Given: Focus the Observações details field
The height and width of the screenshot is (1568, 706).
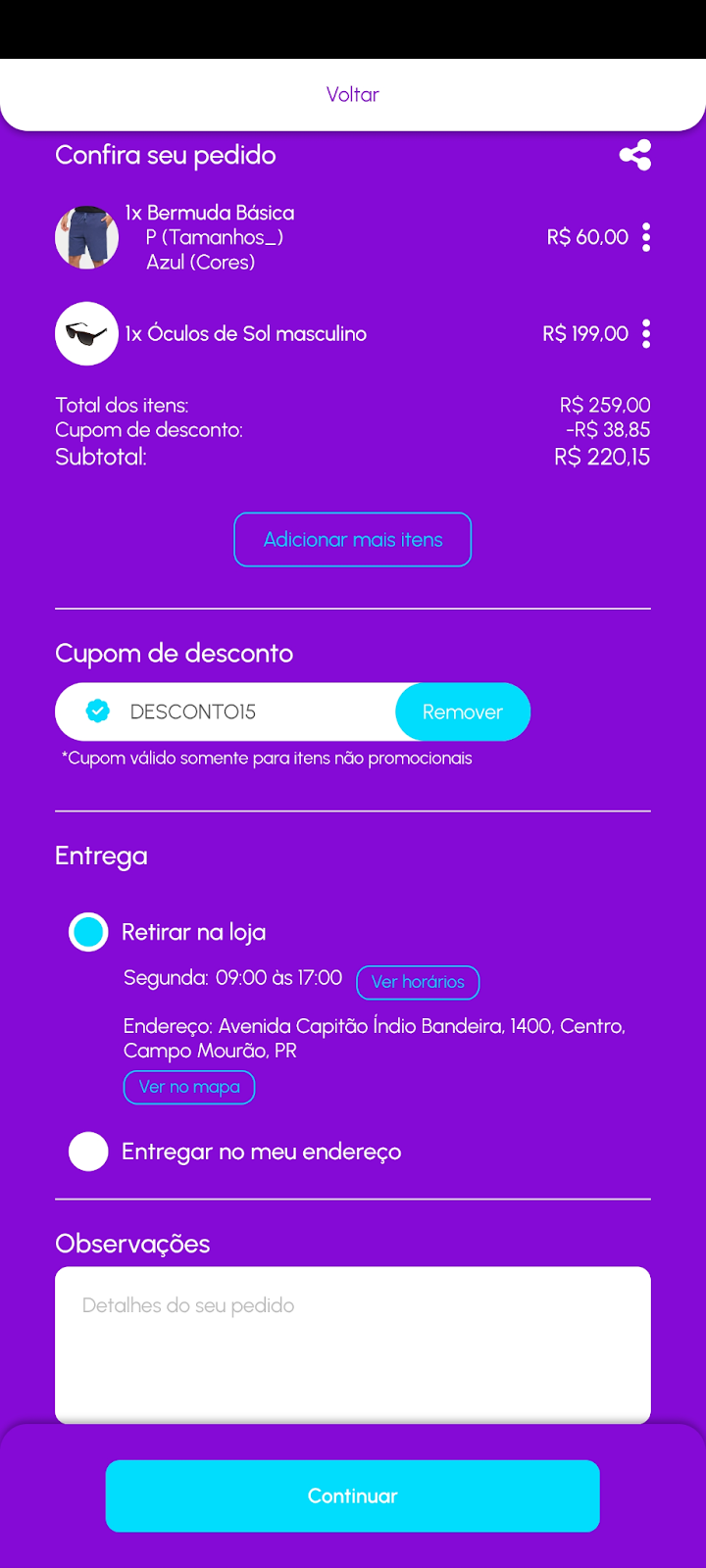Looking at the screenshot, I should pyautogui.click(x=352, y=1344).
